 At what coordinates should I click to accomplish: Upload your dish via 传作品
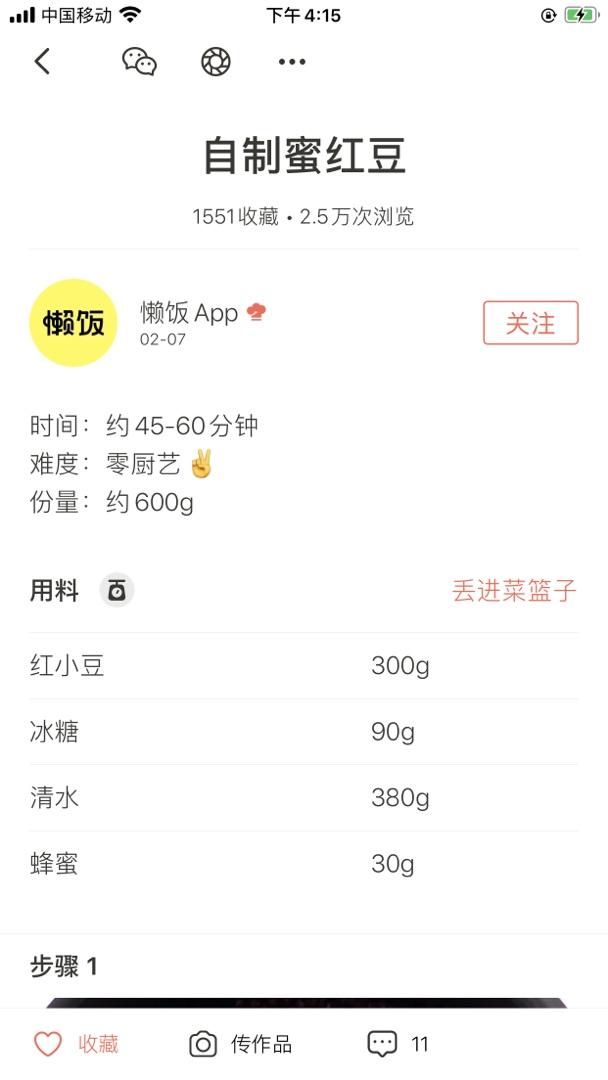240,1044
